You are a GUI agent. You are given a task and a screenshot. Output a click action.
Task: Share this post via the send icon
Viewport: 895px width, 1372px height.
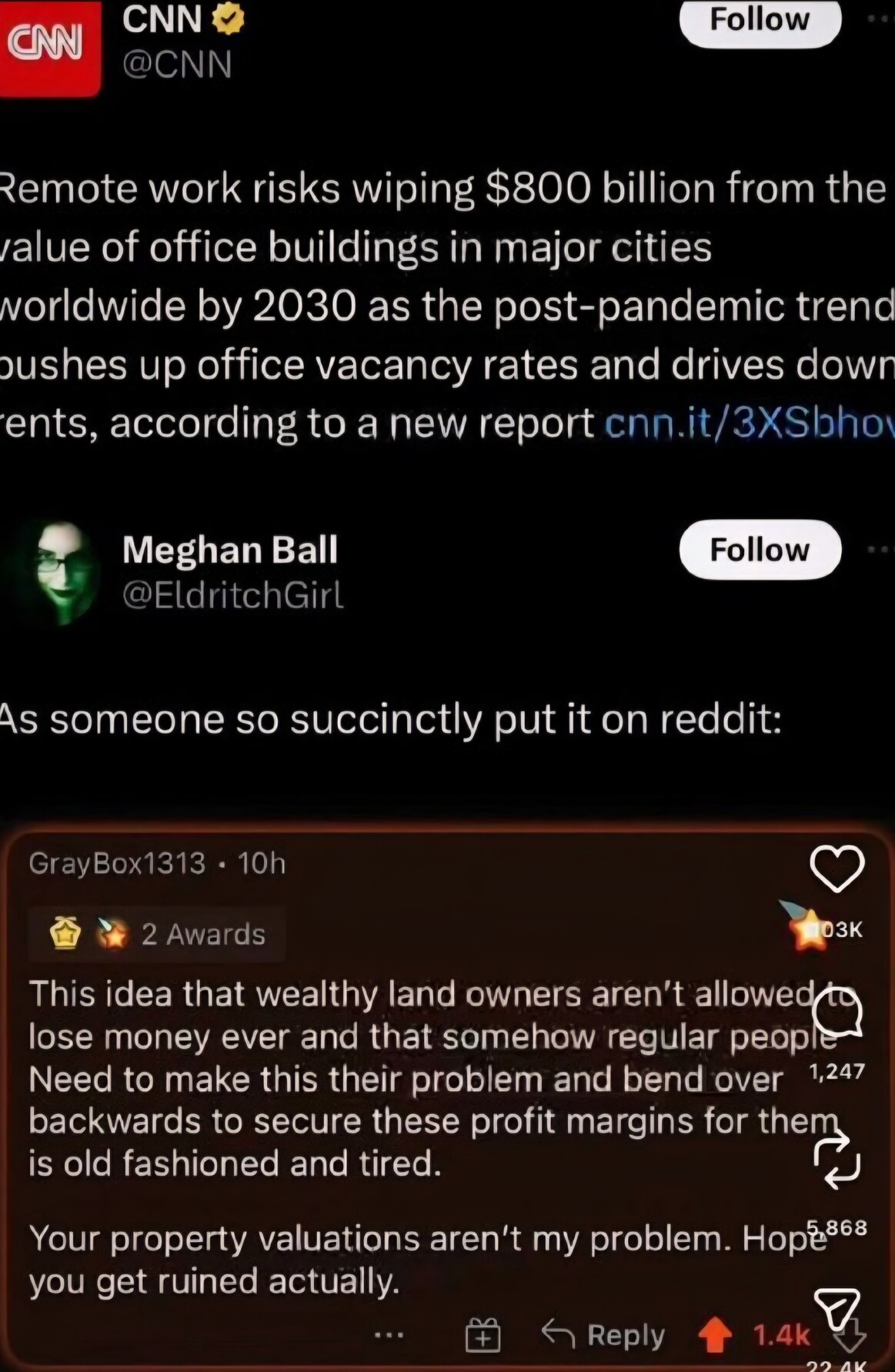click(x=836, y=1308)
